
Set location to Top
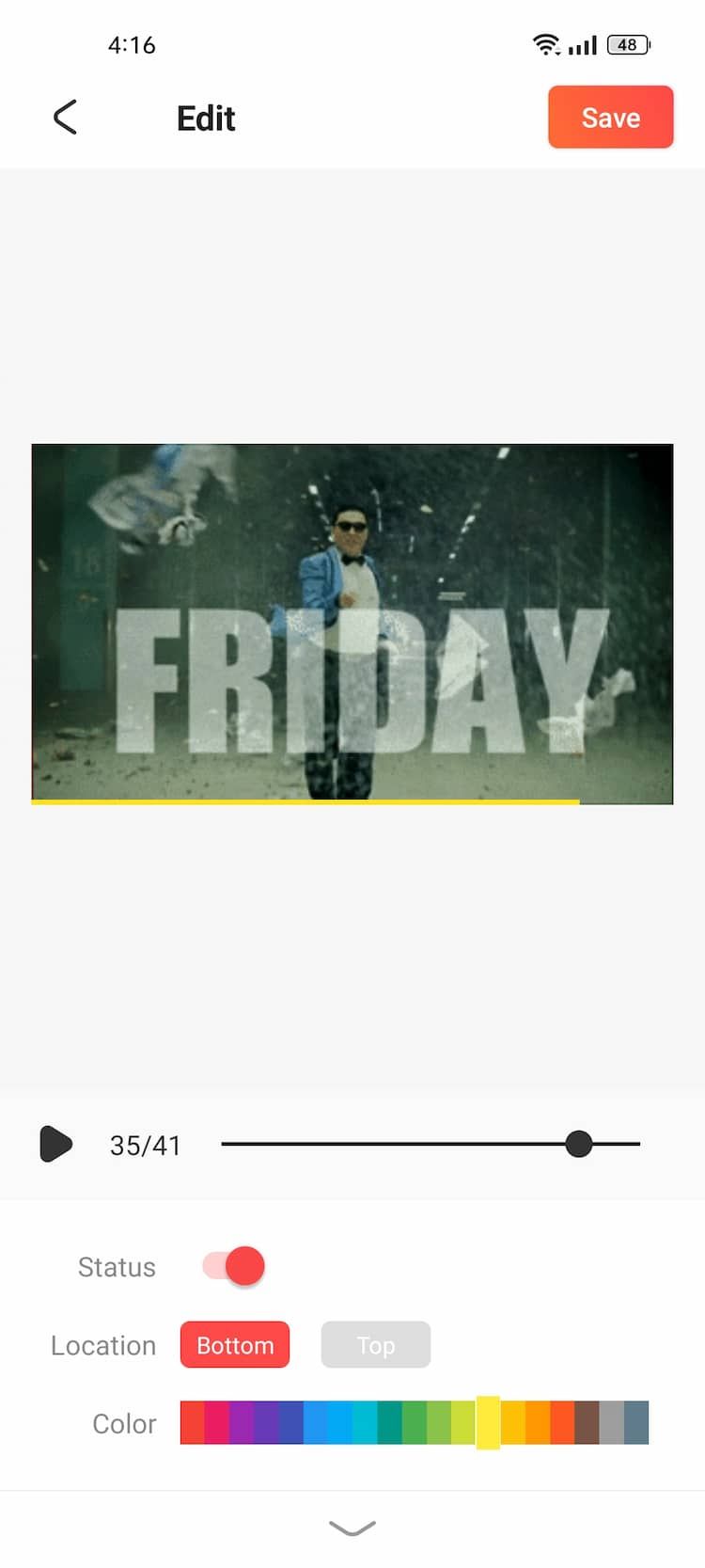click(x=376, y=1345)
